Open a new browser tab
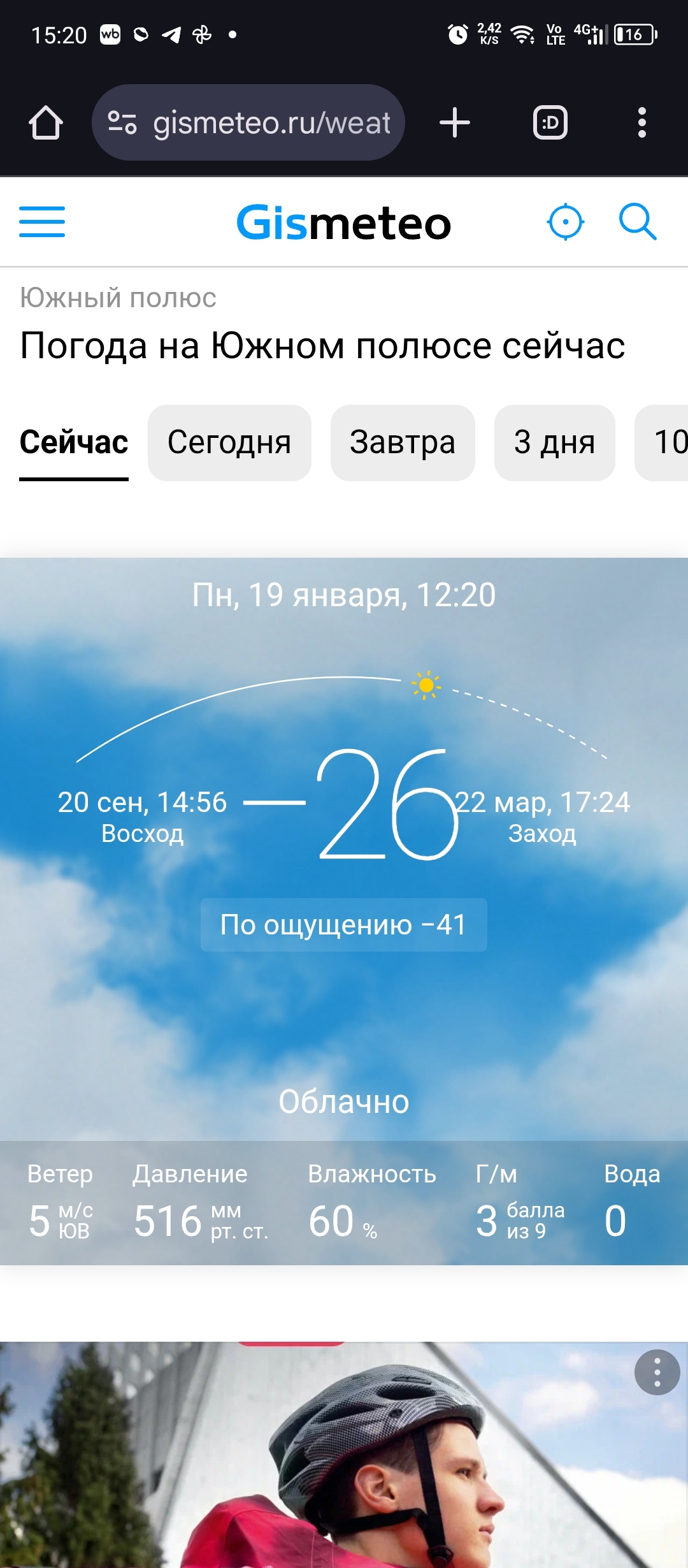Viewport: 688px width, 1568px height. pyautogui.click(x=454, y=122)
